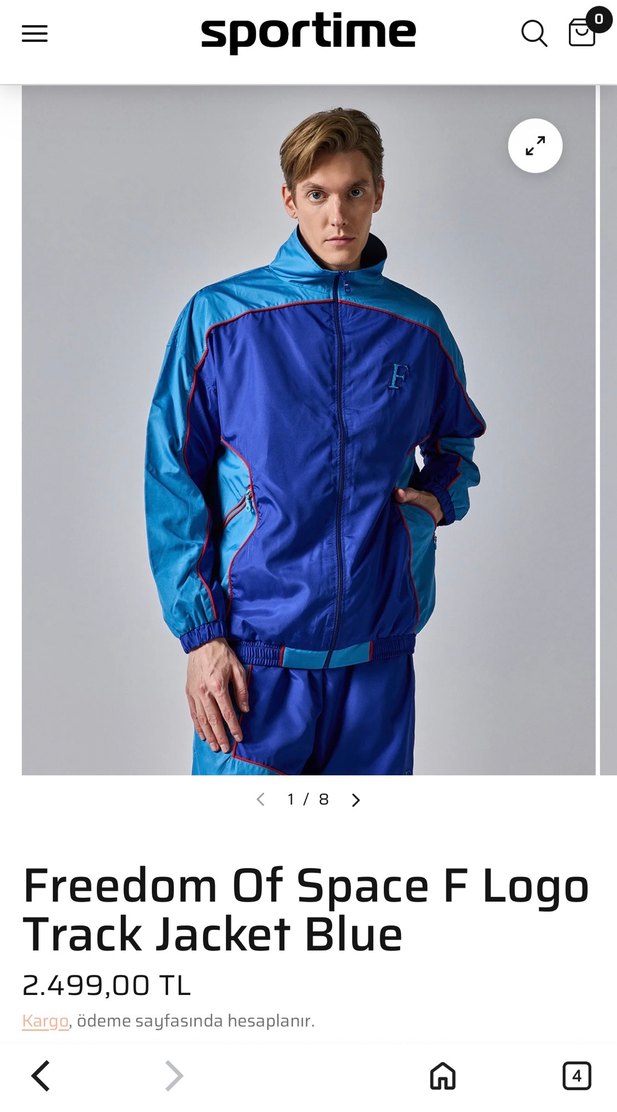Show the next product image
This screenshot has height=1112, width=617.
tap(356, 800)
